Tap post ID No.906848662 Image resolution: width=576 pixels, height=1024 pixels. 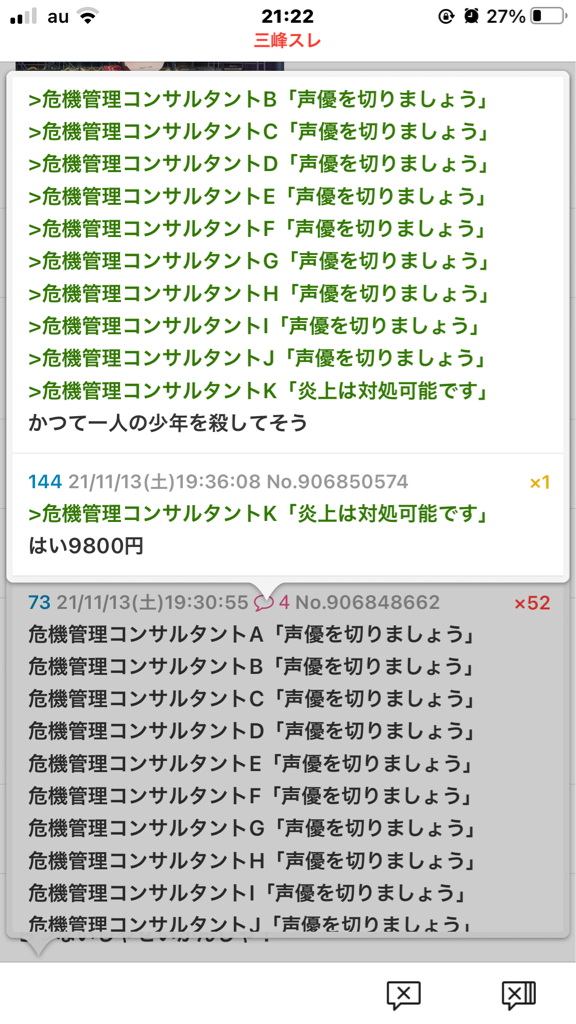(368, 602)
